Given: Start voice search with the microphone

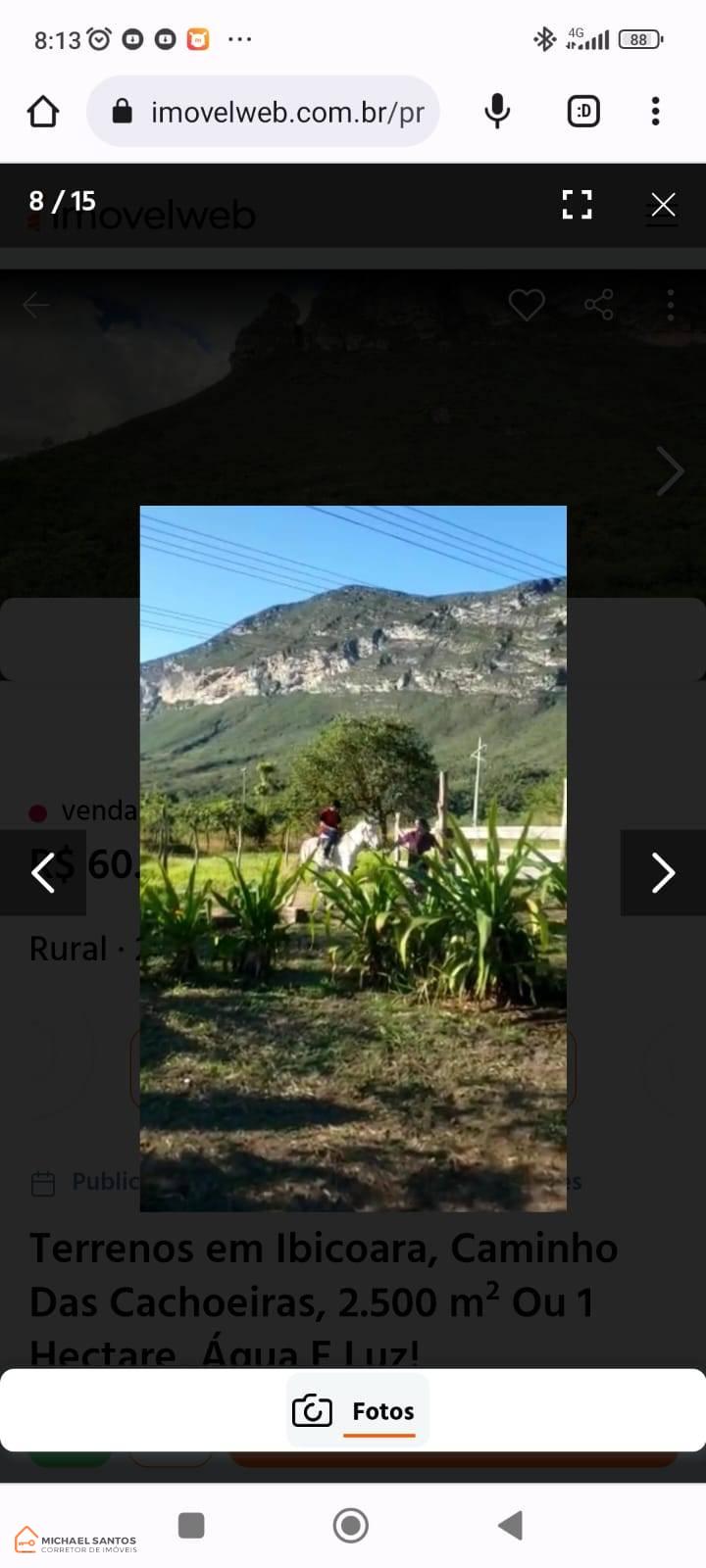Looking at the screenshot, I should click(x=497, y=112).
